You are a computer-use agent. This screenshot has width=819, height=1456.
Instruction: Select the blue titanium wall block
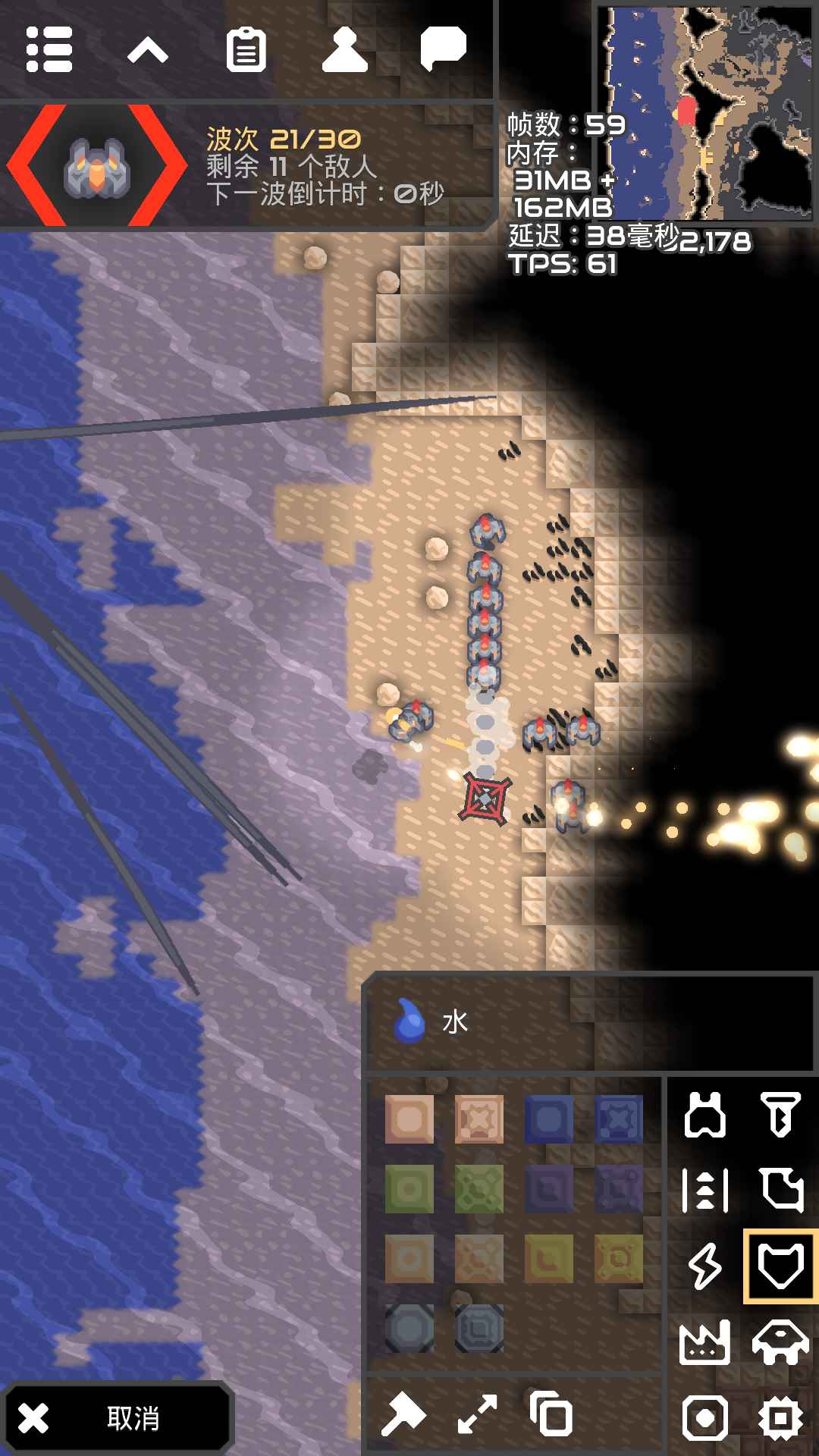click(x=549, y=1119)
